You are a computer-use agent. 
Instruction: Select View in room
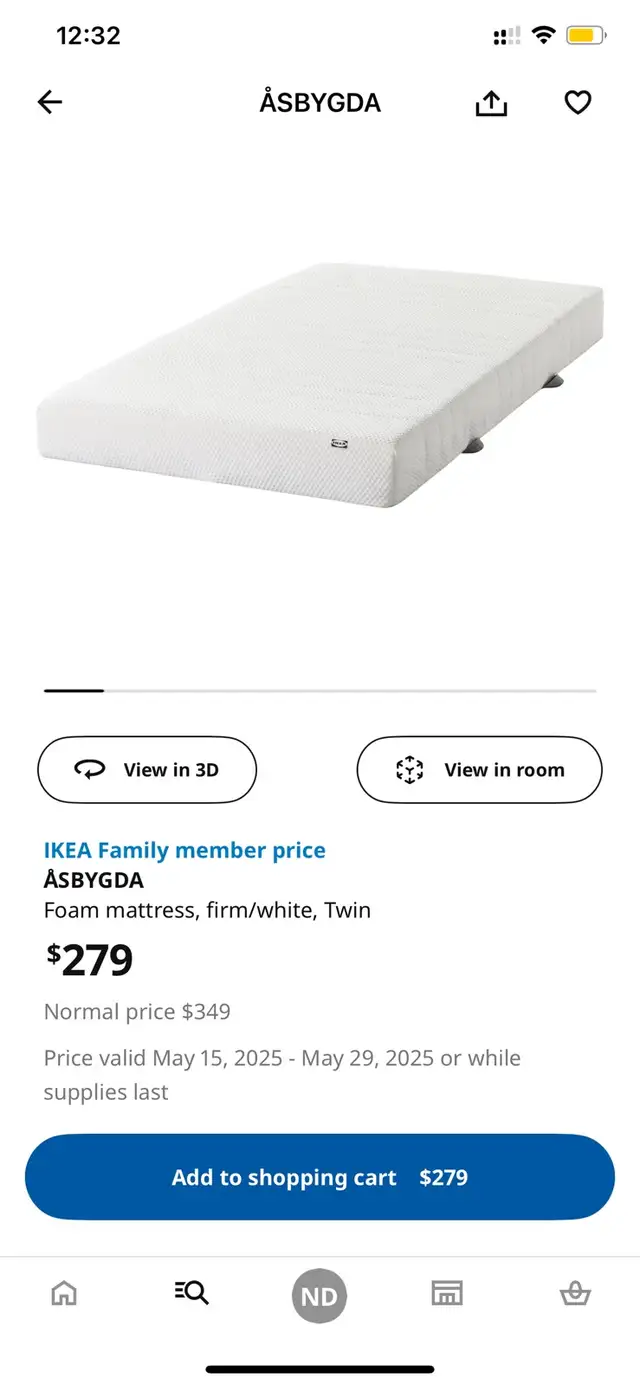480,770
